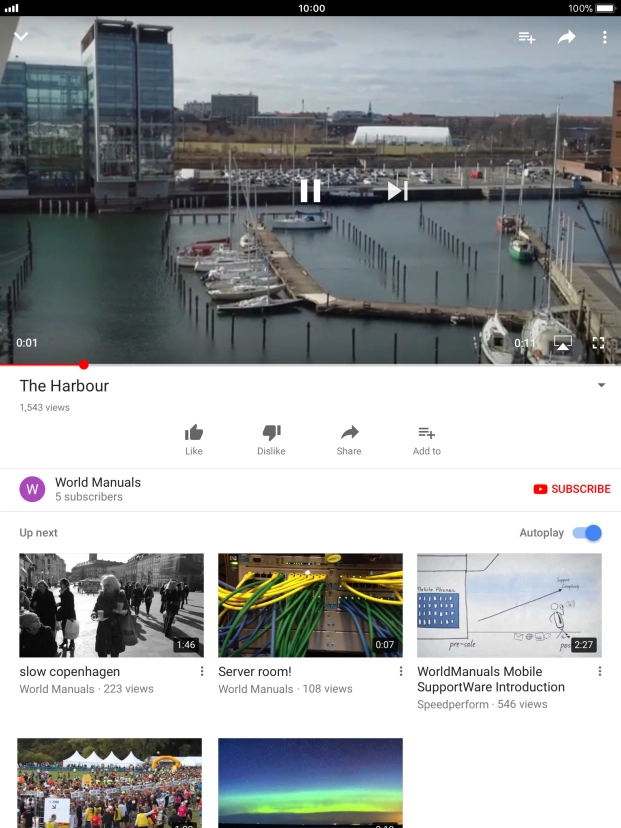621x828 pixels.
Task: Add video to playlist from player top bar
Action: pos(527,37)
